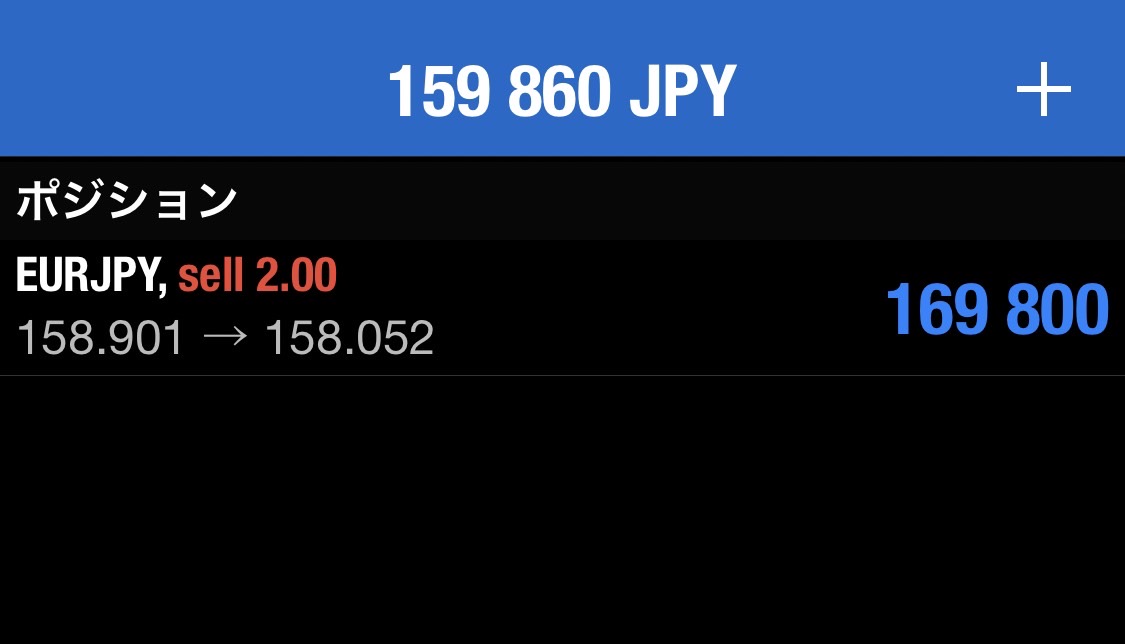Screen dimensions: 1125x644
Task: Open the EURJPY sell 2.00 position
Action: [x=560, y=308]
